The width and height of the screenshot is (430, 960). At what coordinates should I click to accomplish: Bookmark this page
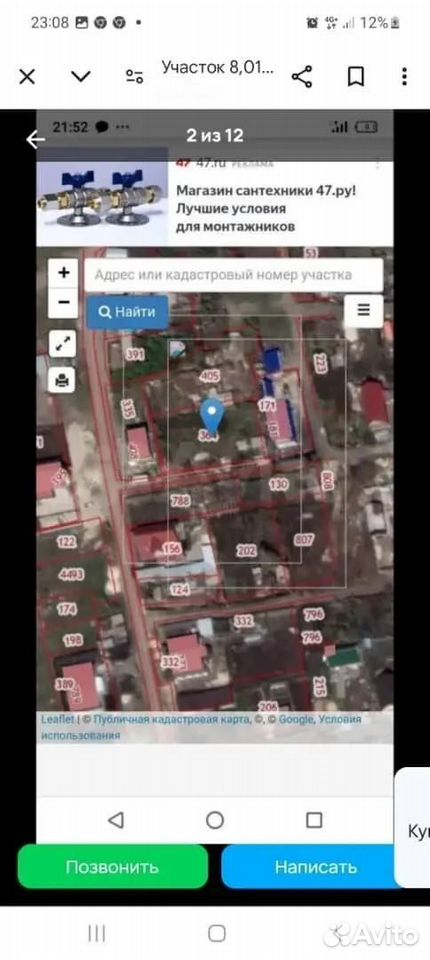356,77
